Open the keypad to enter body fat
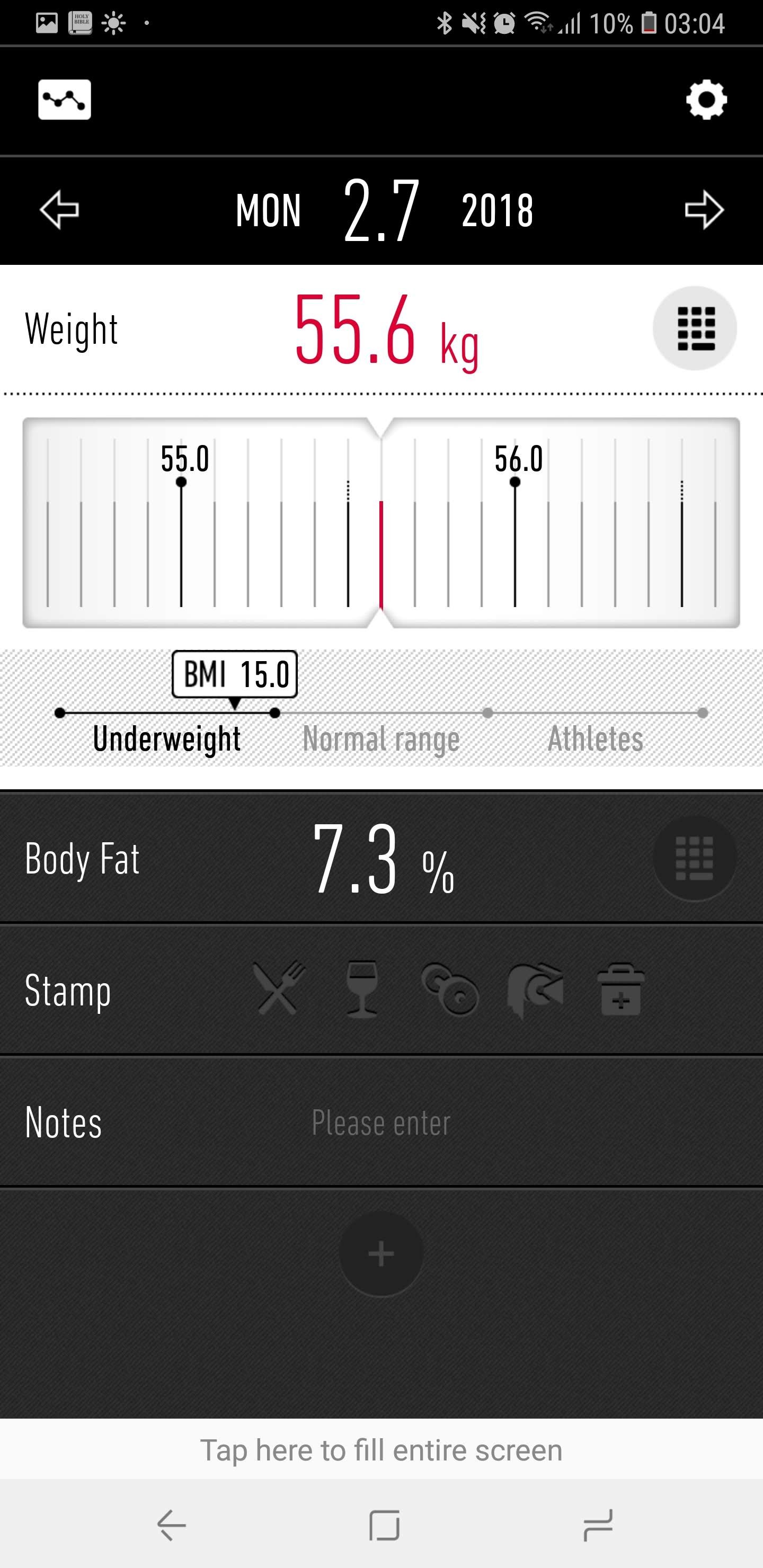 (x=694, y=858)
